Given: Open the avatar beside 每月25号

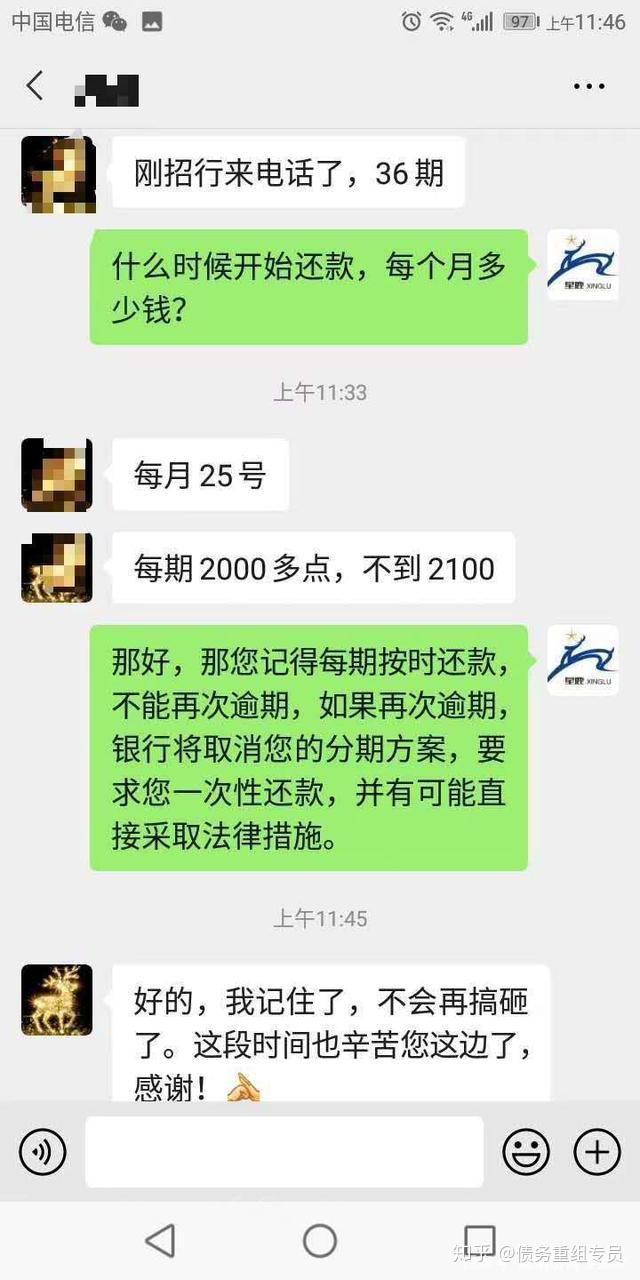Looking at the screenshot, I should (x=57, y=475).
